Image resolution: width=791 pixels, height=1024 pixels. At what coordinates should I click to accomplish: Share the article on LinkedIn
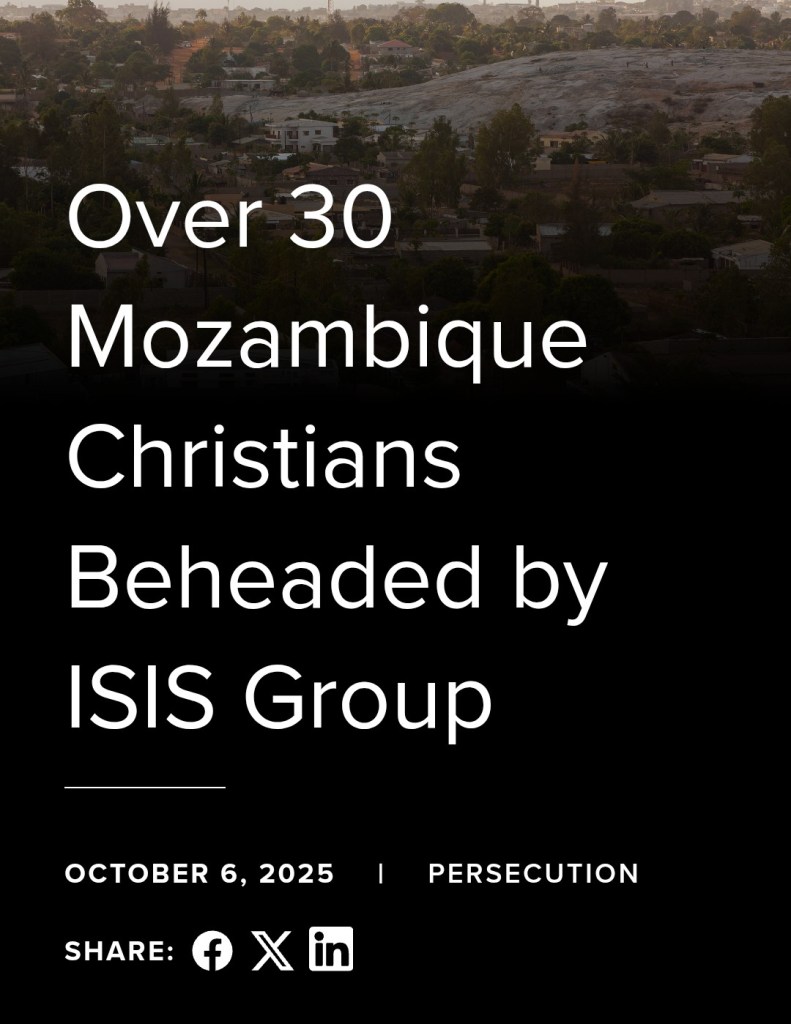click(331, 949)
